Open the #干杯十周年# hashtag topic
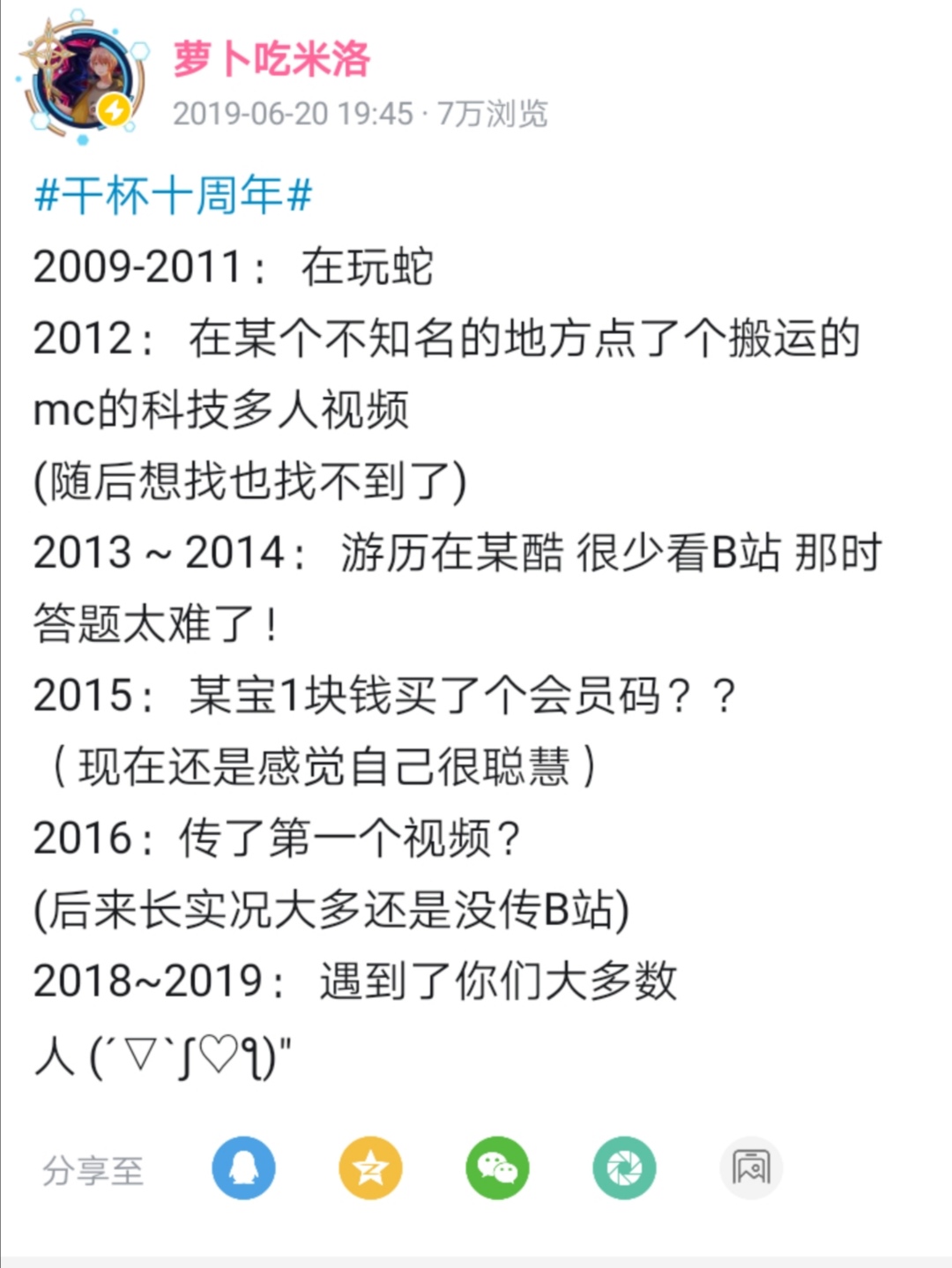The image size is (952, 1268). point(173,195)
